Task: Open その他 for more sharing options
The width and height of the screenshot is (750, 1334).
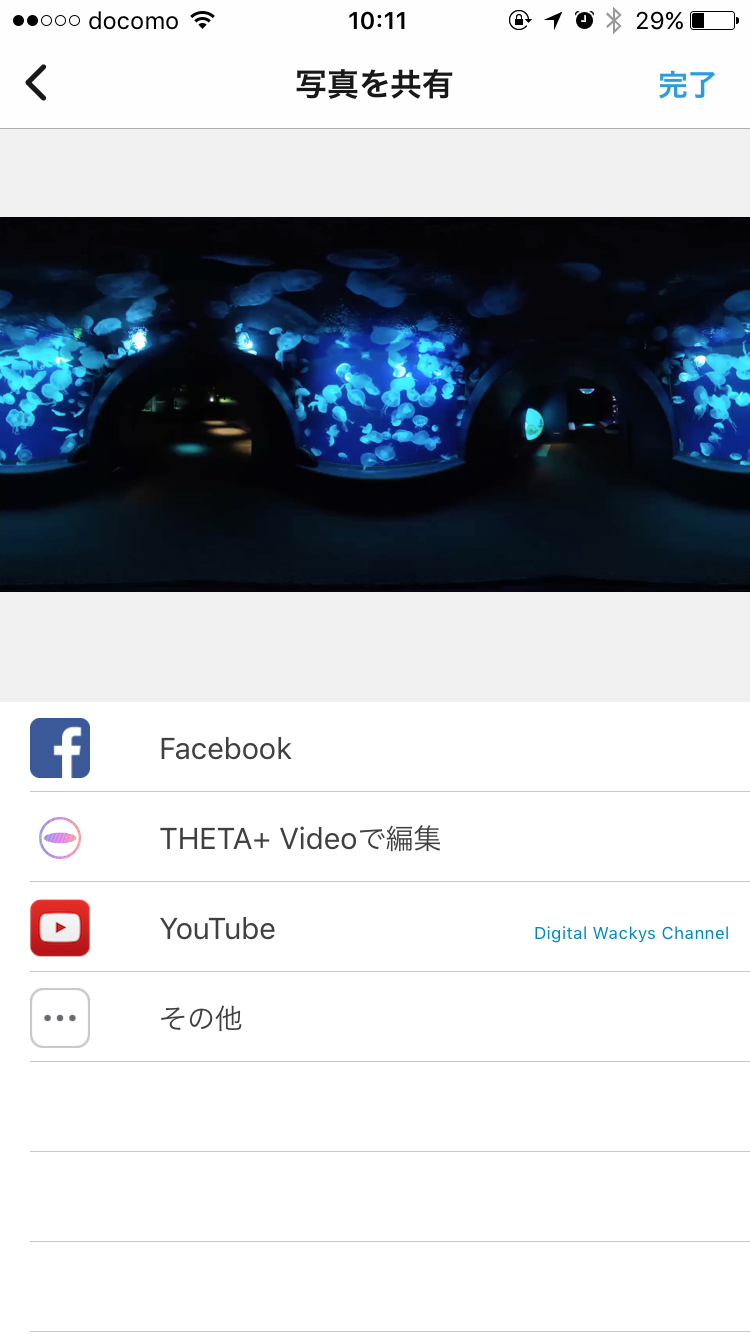Action: click(x=375, y=1017)
